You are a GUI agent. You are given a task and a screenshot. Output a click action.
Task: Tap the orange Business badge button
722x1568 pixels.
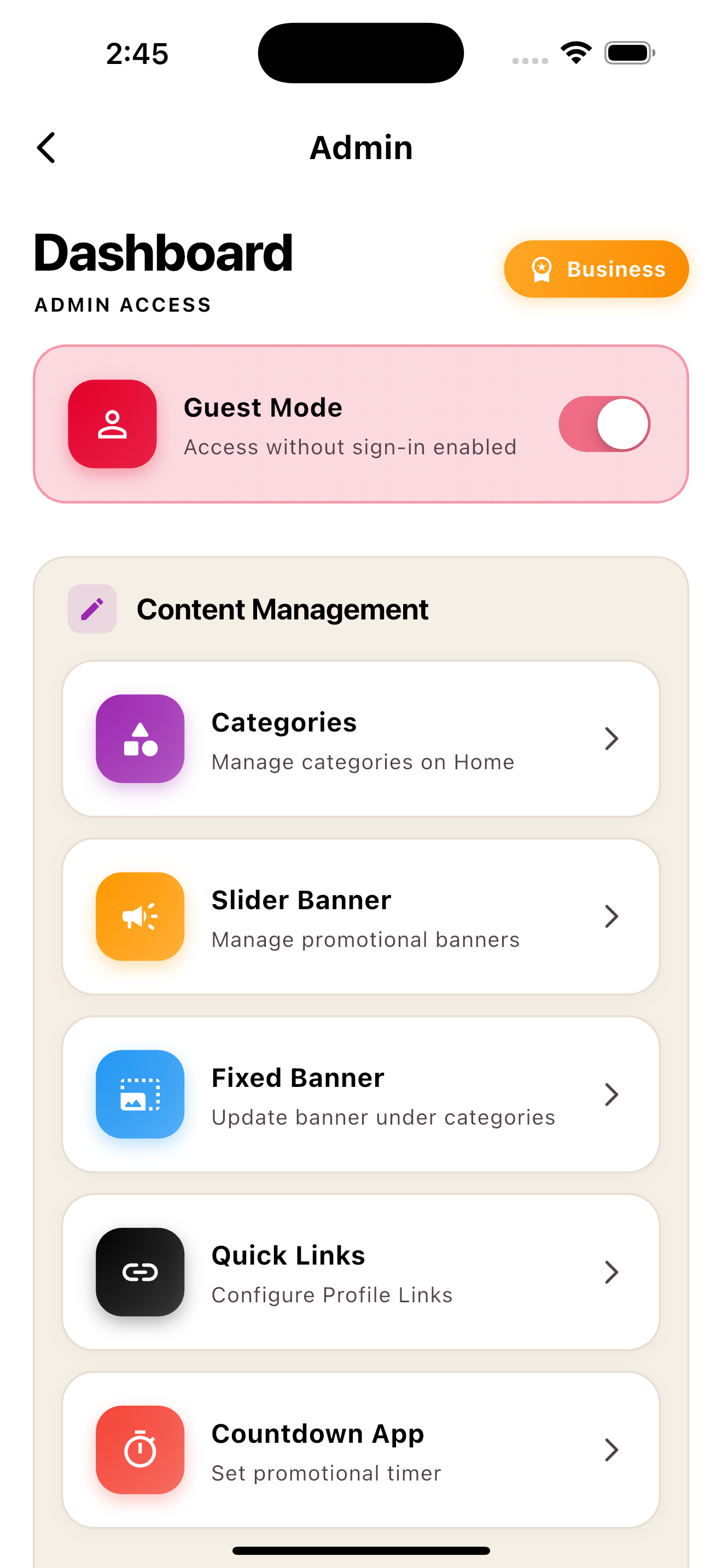(596, 269)
